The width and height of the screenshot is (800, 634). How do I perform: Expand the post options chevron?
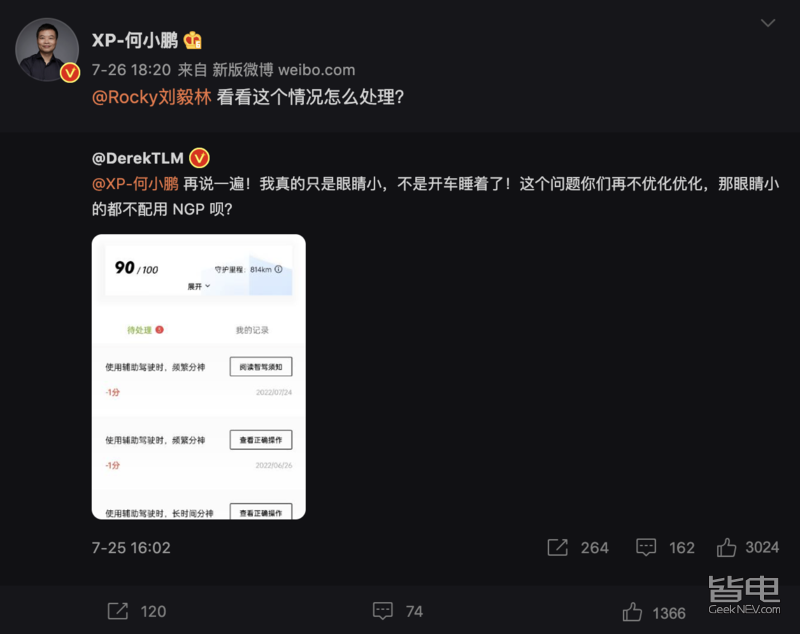[x=768, y=23]
